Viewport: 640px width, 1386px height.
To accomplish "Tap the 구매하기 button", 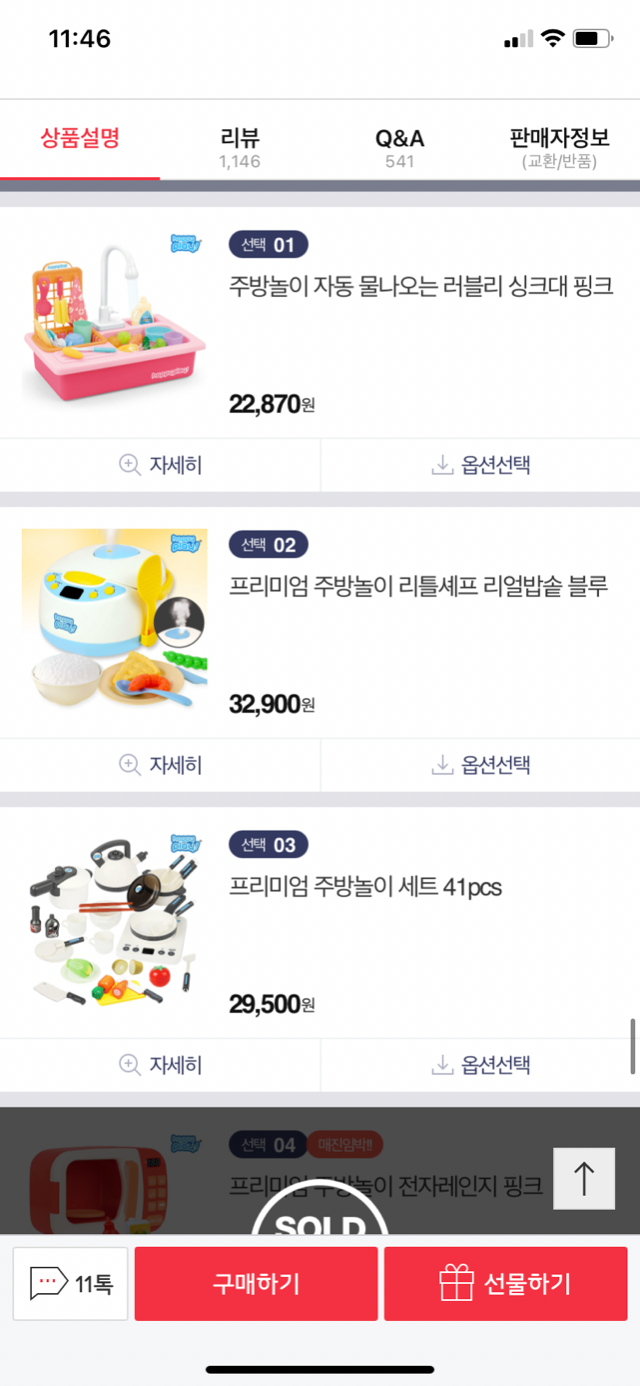I will point(256,1283).
